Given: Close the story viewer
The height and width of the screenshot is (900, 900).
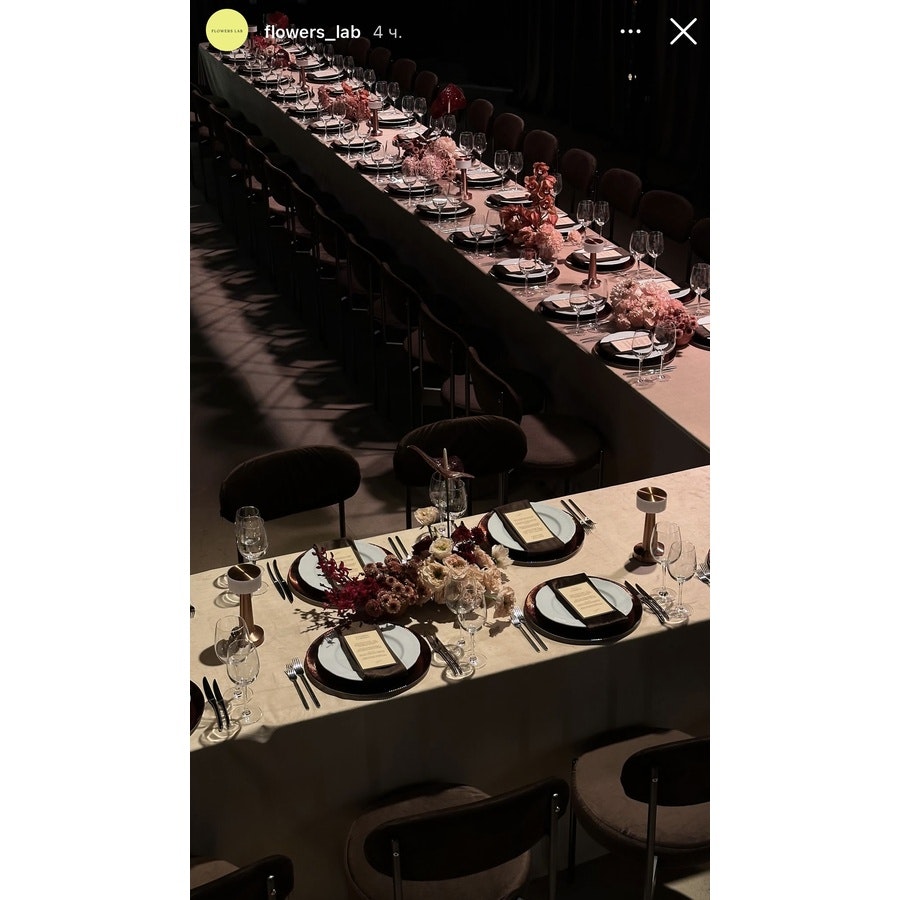Looking at the screenshot, I should (683, 31).
